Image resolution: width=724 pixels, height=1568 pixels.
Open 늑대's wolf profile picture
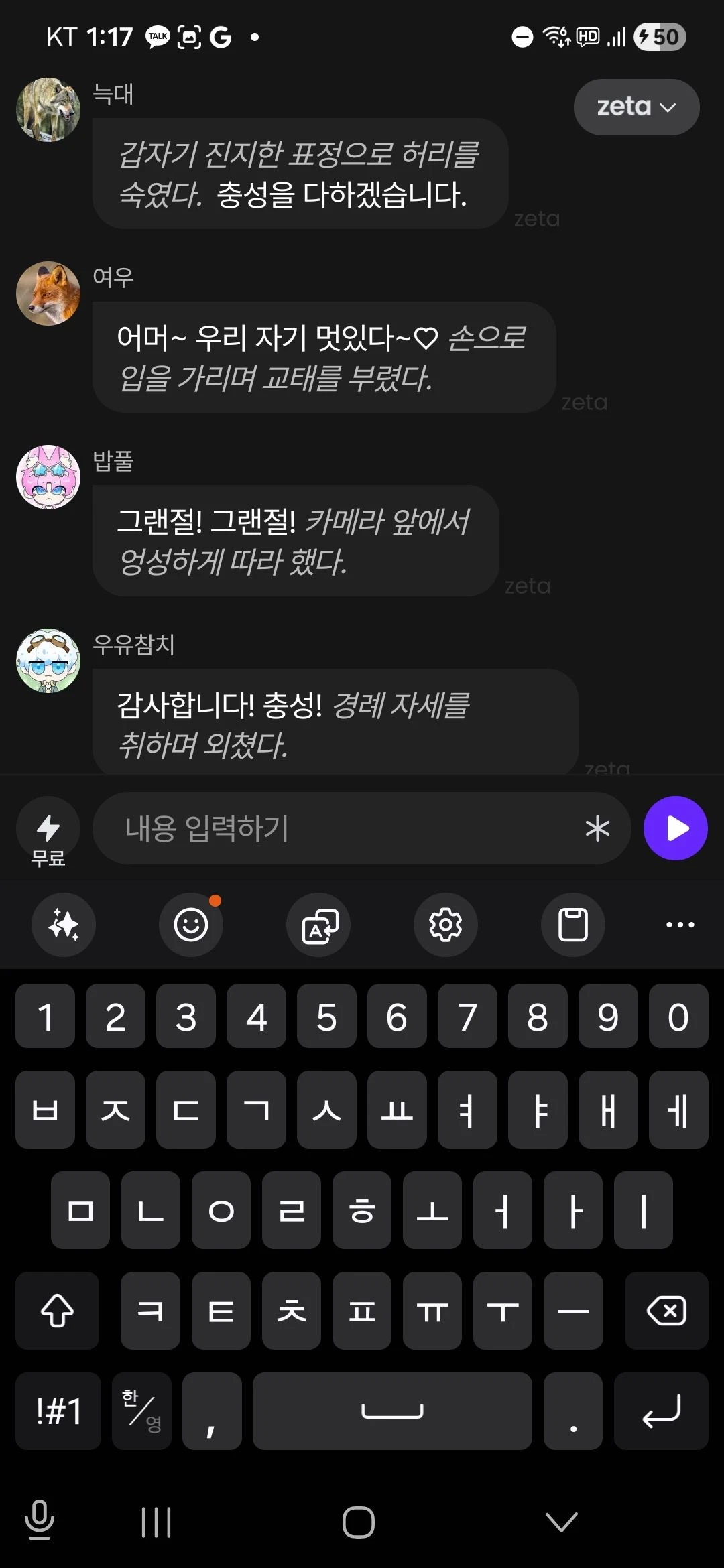coord(48,110)
